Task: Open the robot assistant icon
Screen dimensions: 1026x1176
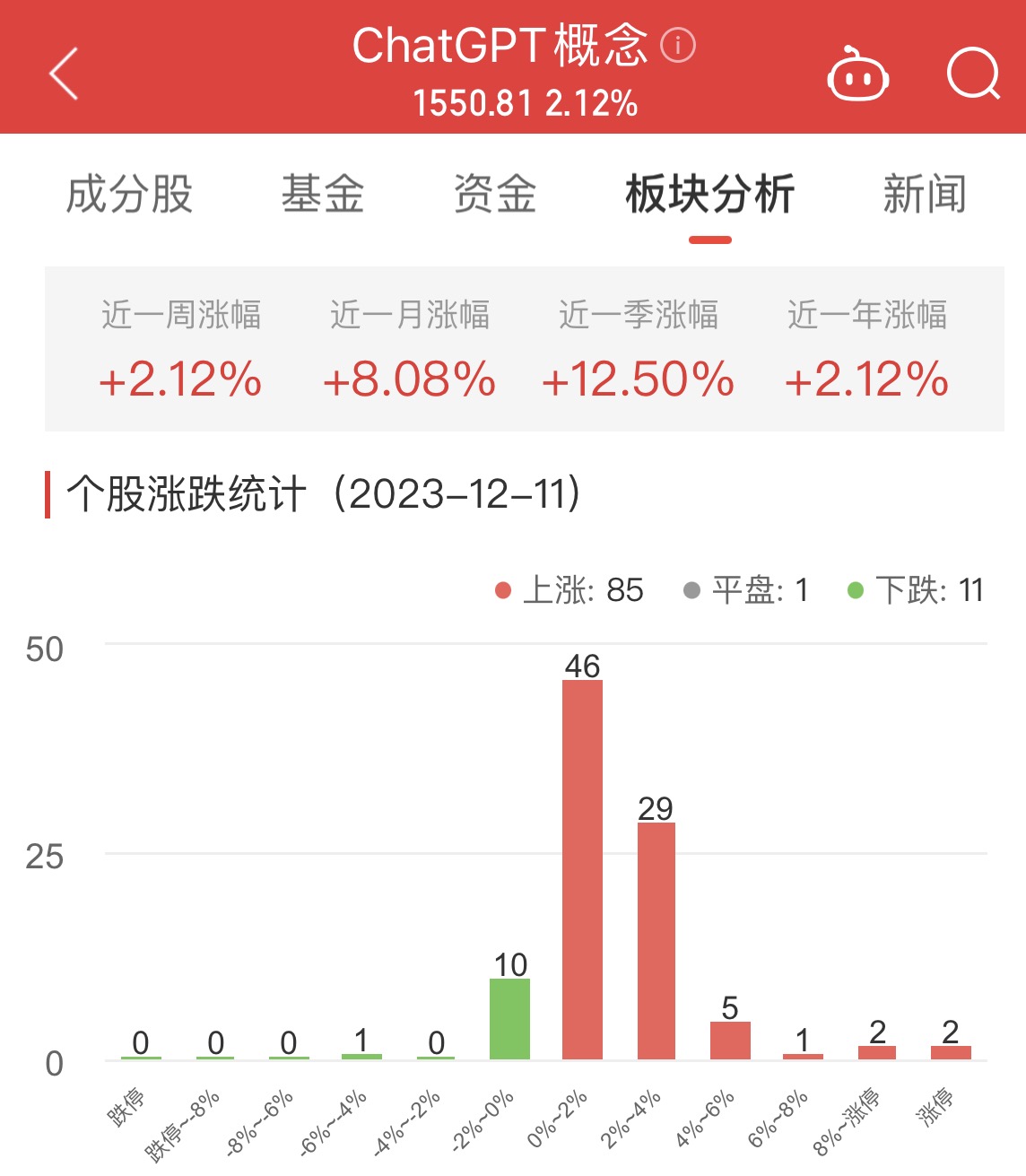Action: click(x=857, y=75)
